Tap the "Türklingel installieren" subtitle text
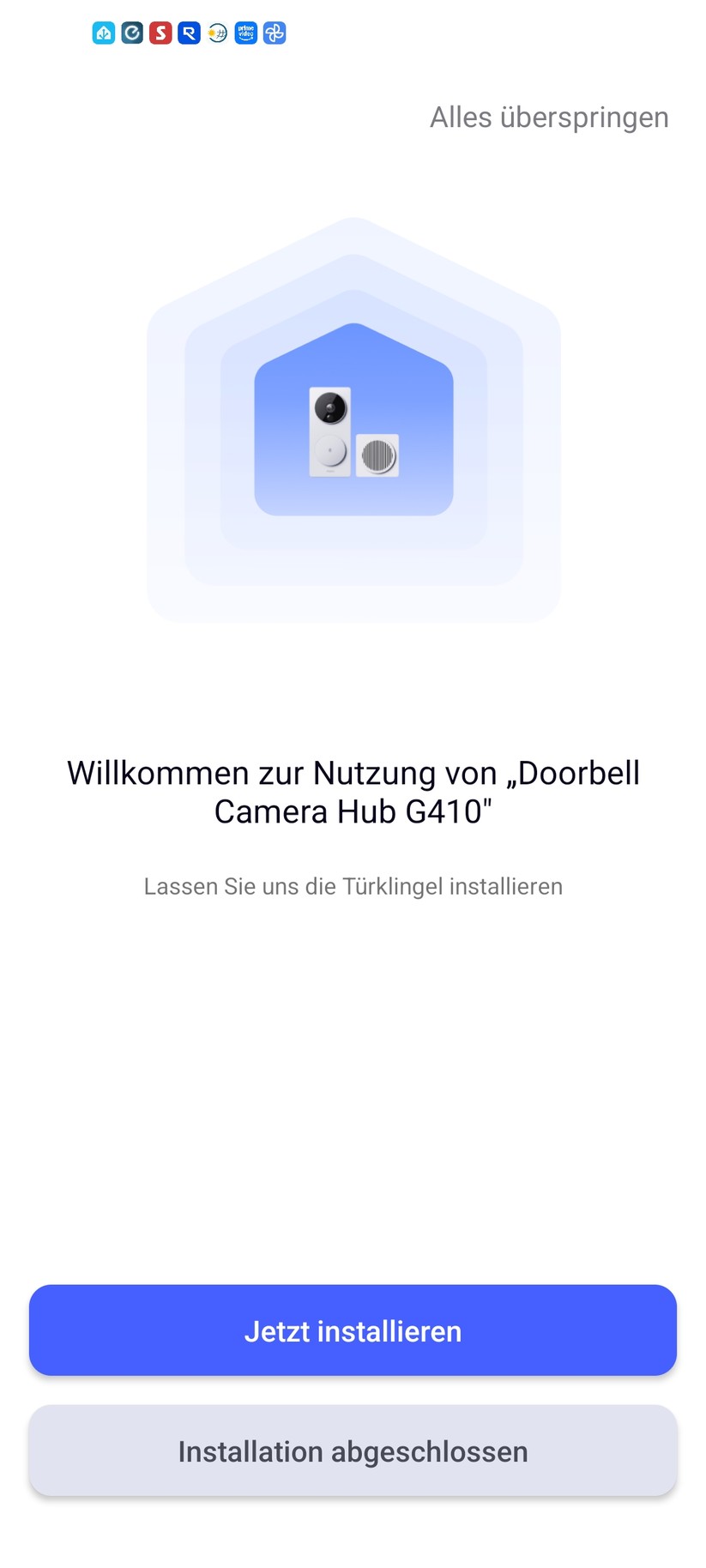 coord(353,886)
